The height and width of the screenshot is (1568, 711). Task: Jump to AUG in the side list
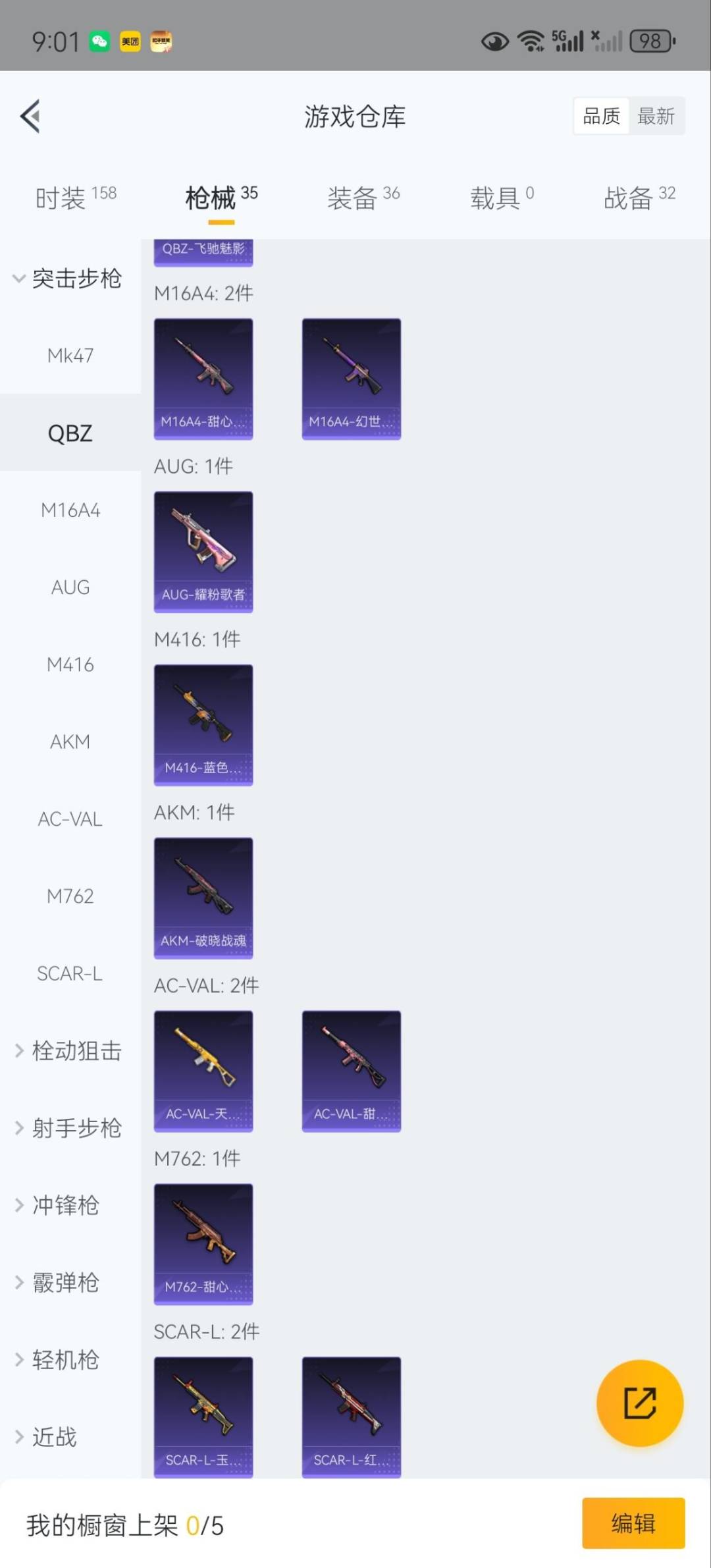pyautogui.click(x=70, y=587)
